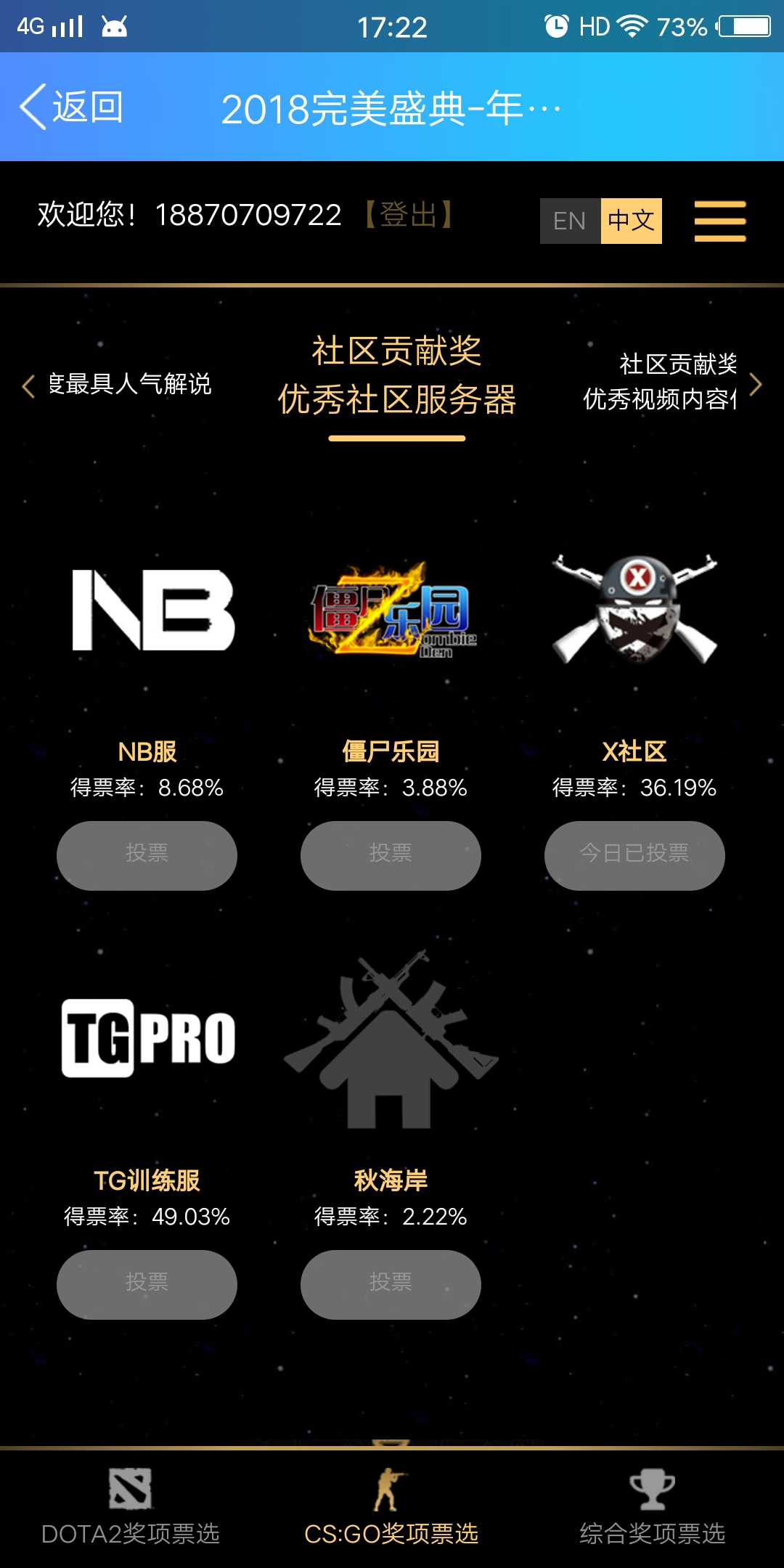
Task: Switch language to EN
Action: (569, 220)
